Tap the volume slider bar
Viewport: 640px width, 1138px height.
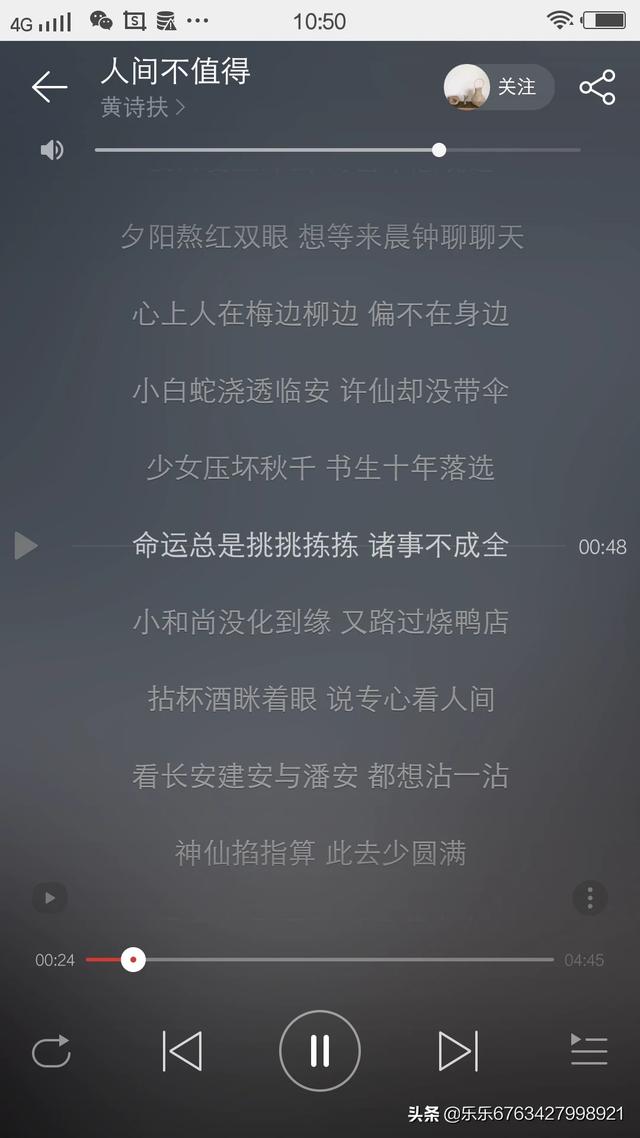[x=337, y=150]
